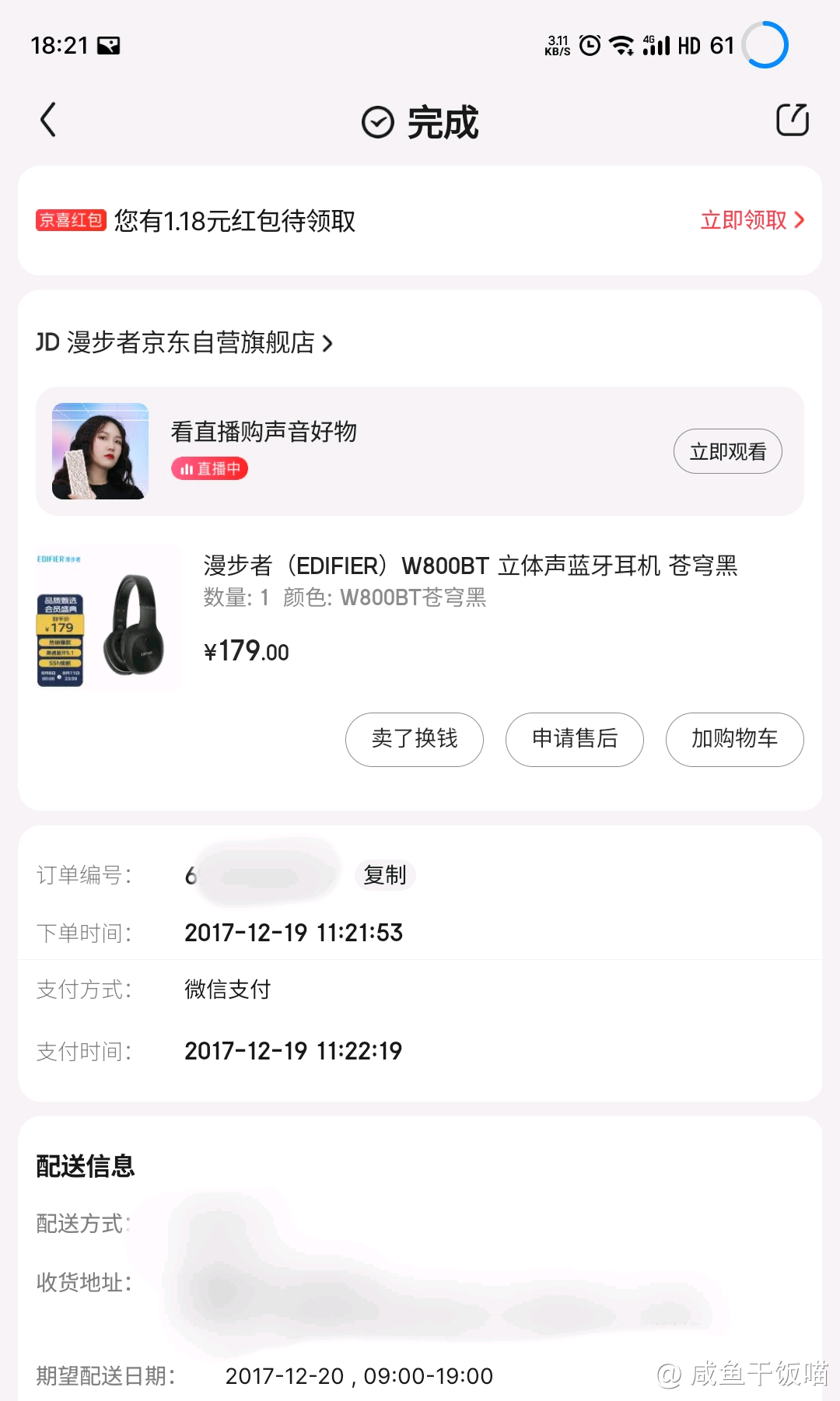Copy the order number with 复制

[385, 875]
